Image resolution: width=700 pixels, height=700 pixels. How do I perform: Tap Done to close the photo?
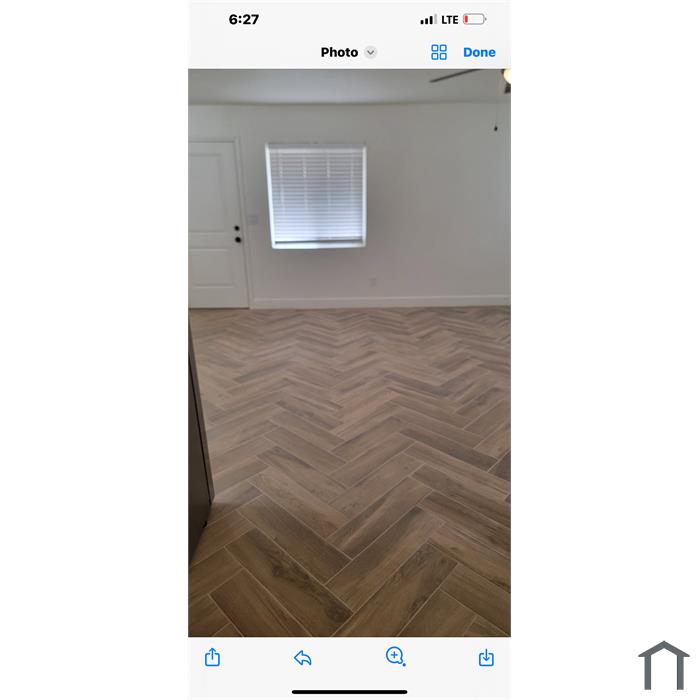pyautogui.click(x=479, y=52)
